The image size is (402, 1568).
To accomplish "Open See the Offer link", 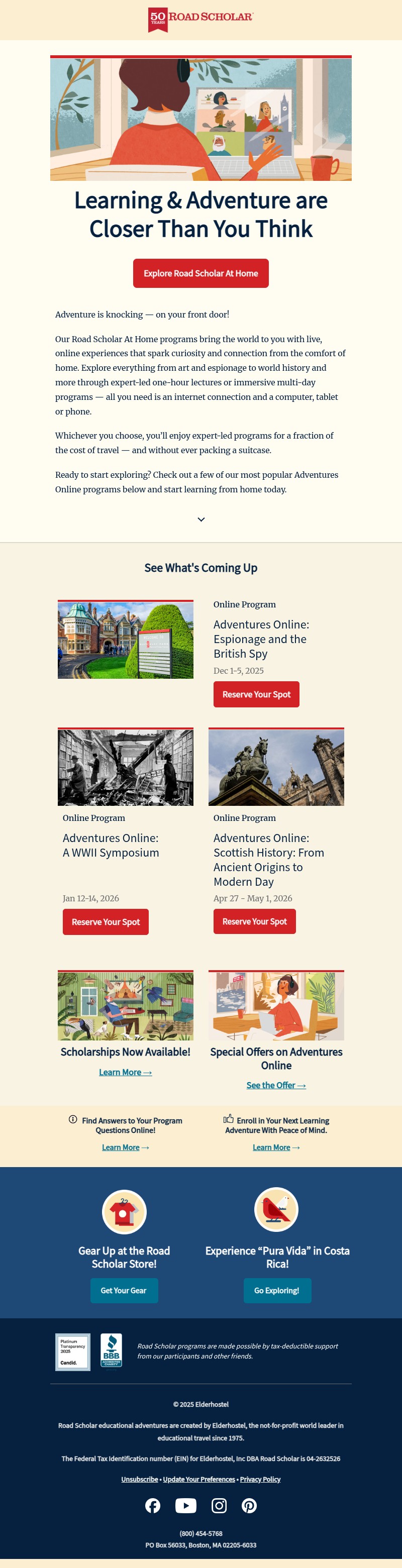I will 276,1085.
